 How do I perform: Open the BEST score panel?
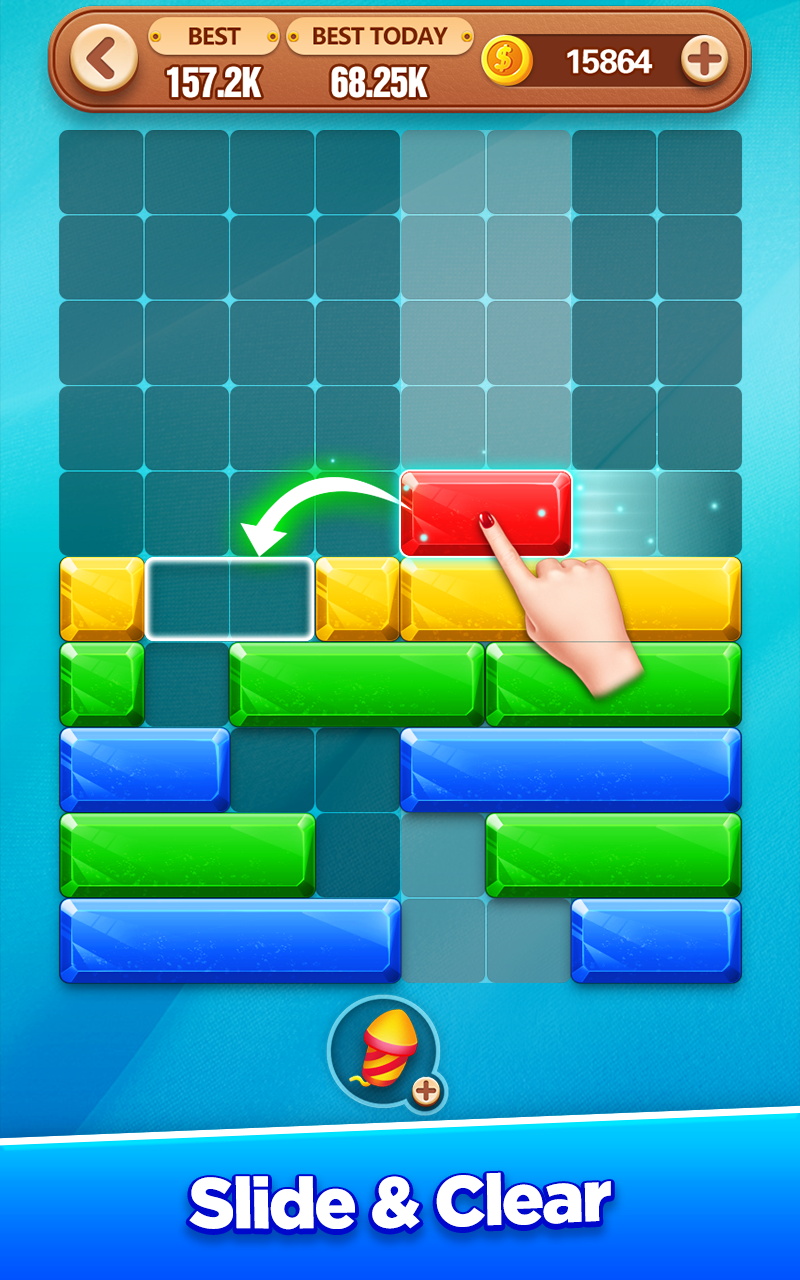pos(212,38)
